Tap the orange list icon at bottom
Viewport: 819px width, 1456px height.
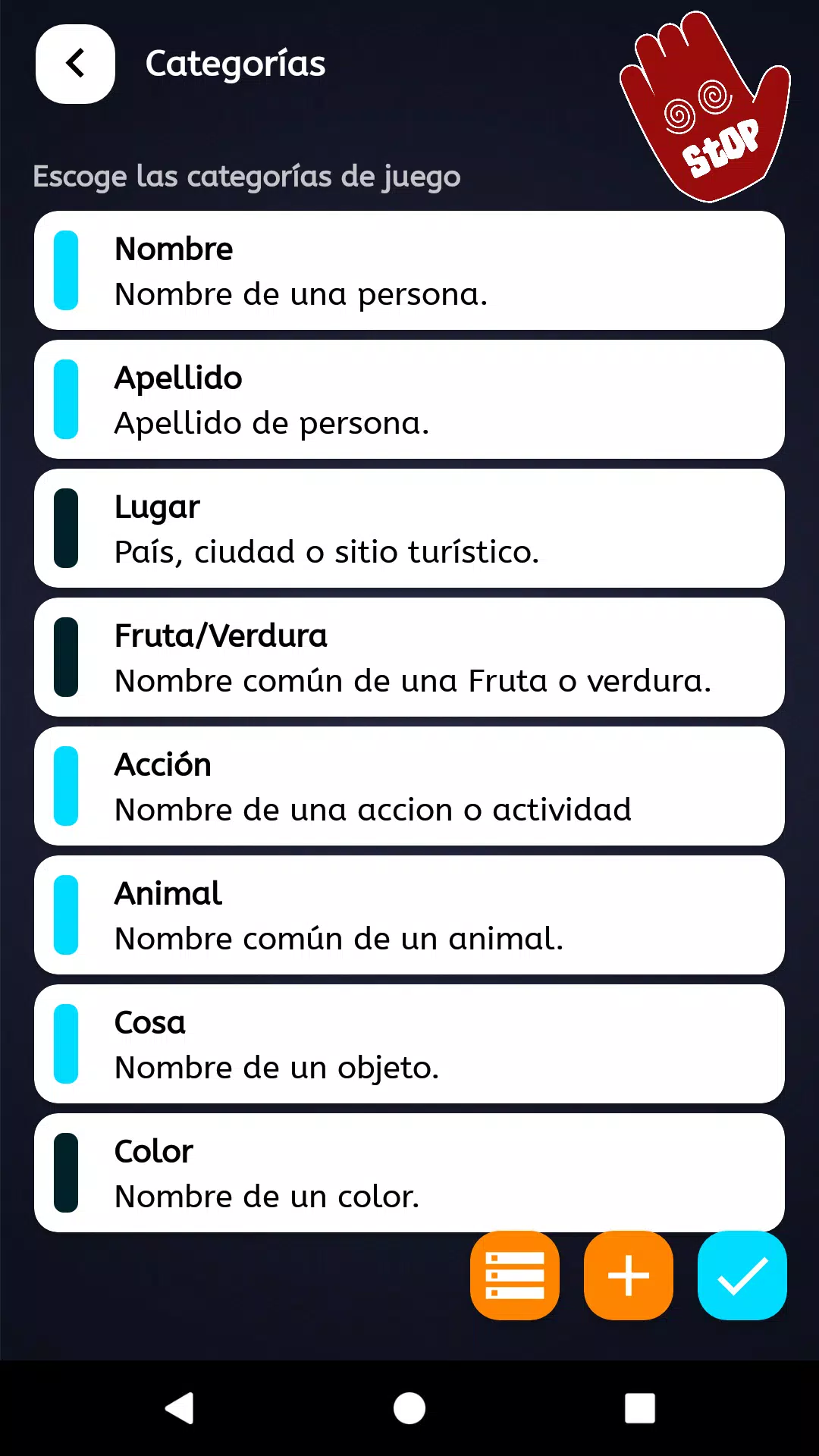click(514, 1275)
